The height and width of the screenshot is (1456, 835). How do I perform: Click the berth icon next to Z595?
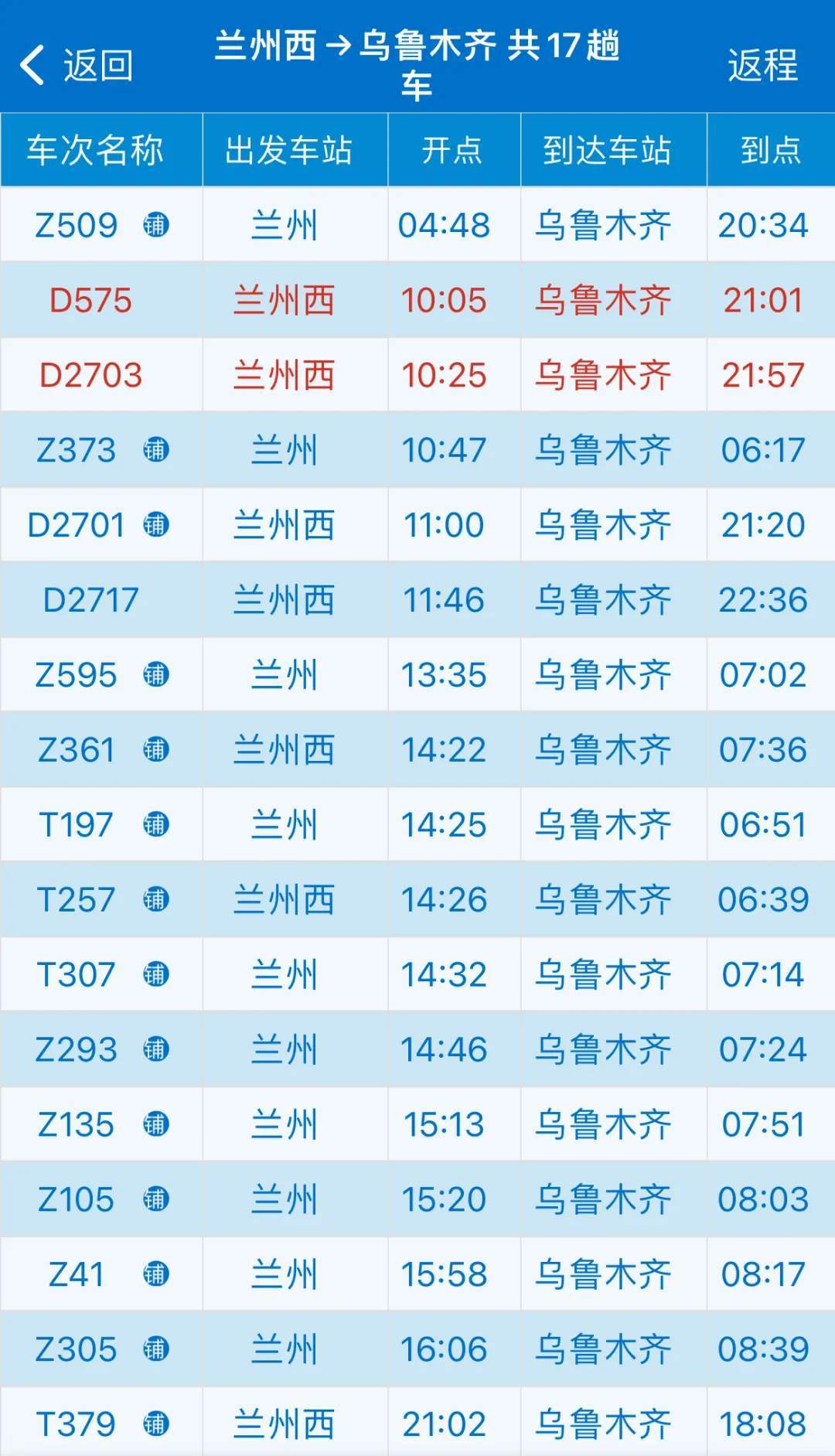tap(155, 675)
